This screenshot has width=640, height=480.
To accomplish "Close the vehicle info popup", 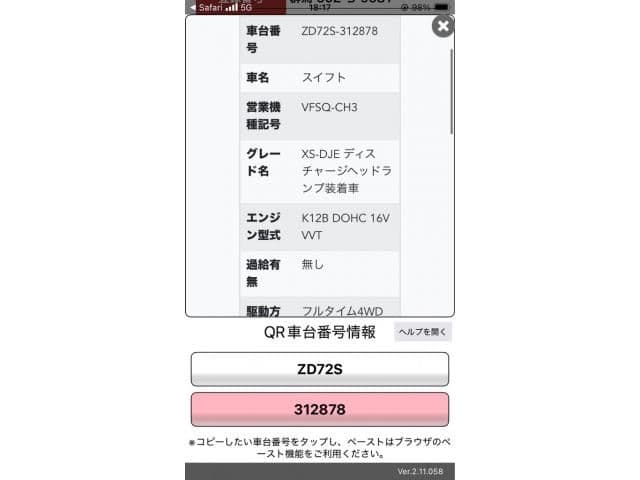I will [442, 27].
